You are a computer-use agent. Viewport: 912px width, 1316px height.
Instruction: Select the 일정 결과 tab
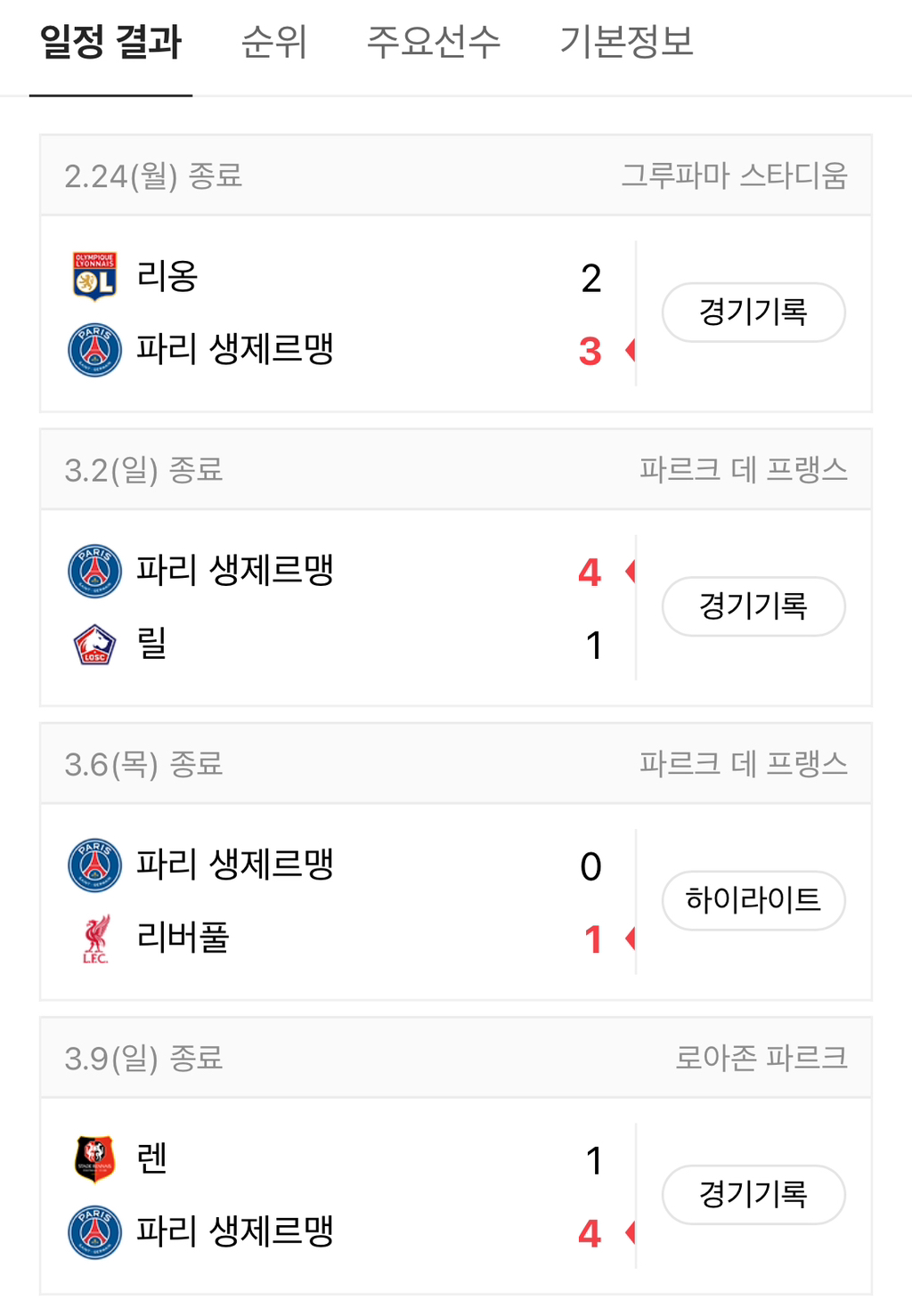[111, 43]
